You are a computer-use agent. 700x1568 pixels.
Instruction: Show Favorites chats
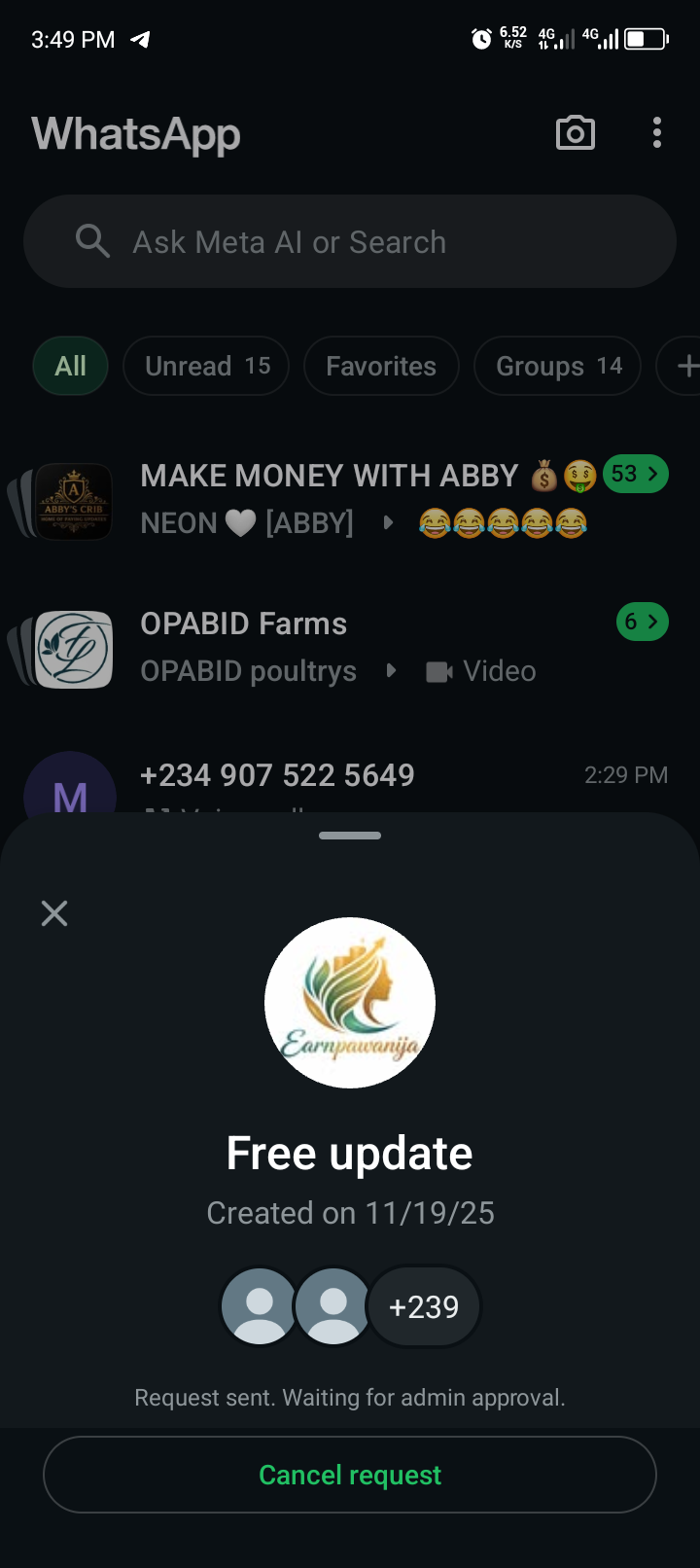click(x=381, y=367)
